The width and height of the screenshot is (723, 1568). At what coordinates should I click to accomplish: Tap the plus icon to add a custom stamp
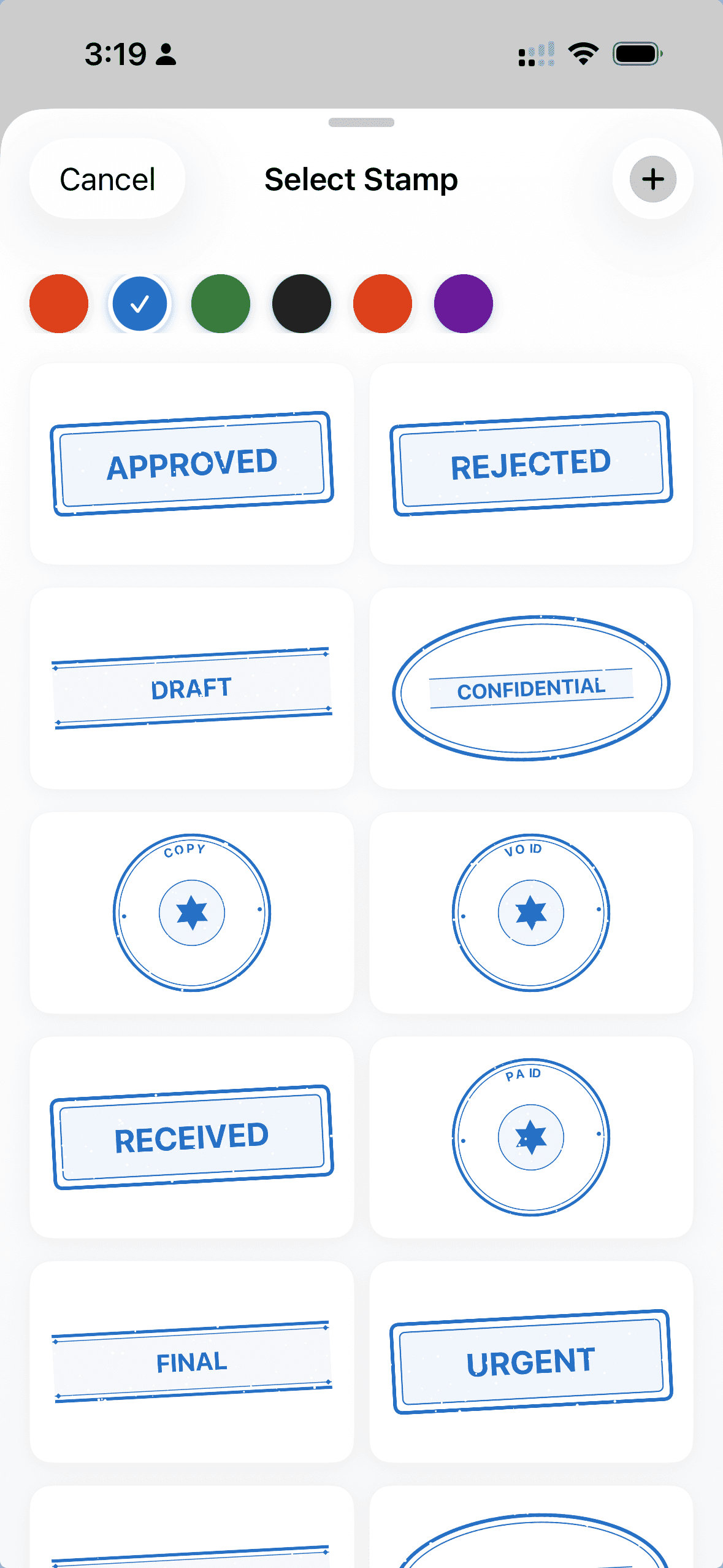click(652, 179)
